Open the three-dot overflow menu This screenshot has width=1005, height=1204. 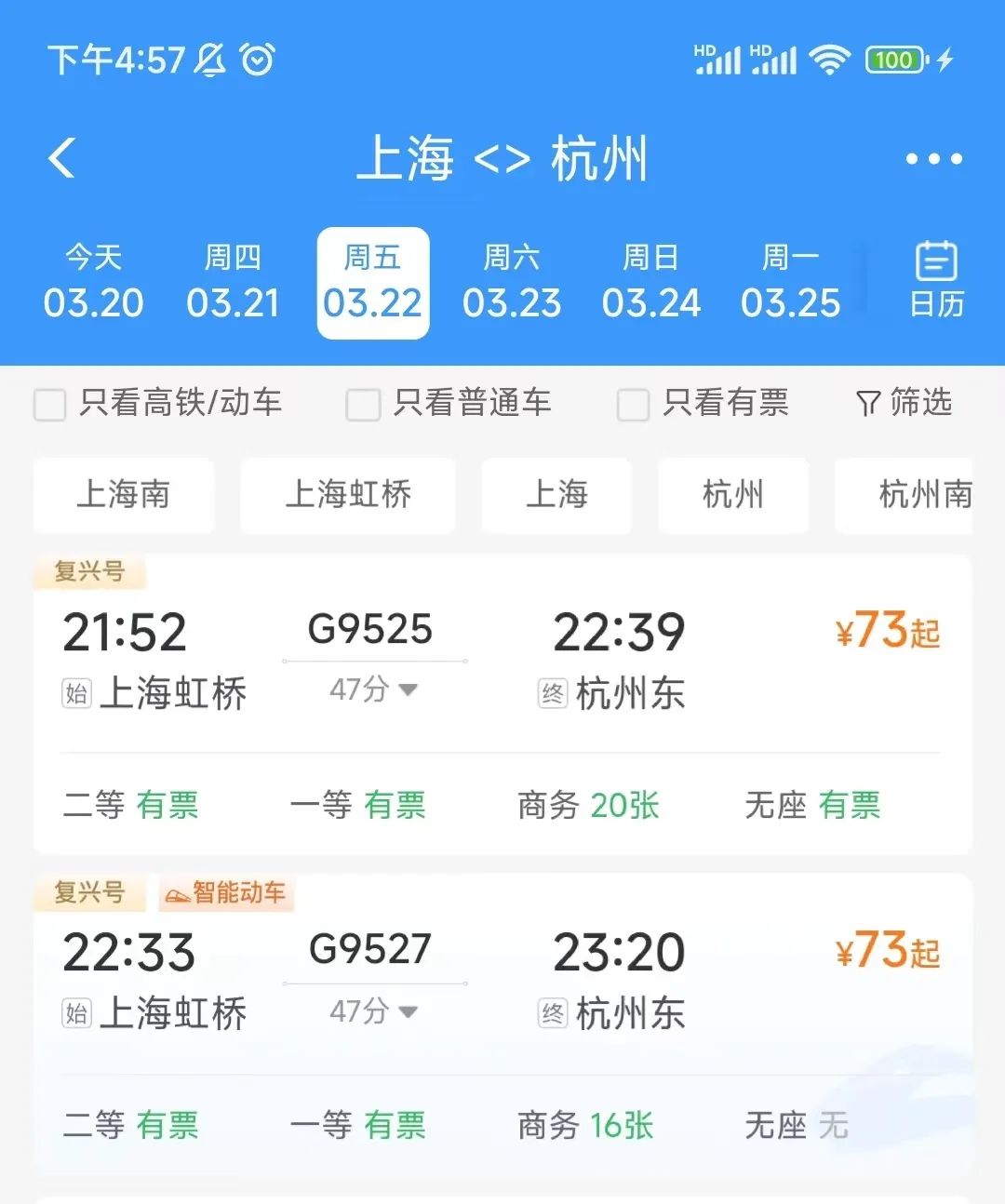[933, 159]
